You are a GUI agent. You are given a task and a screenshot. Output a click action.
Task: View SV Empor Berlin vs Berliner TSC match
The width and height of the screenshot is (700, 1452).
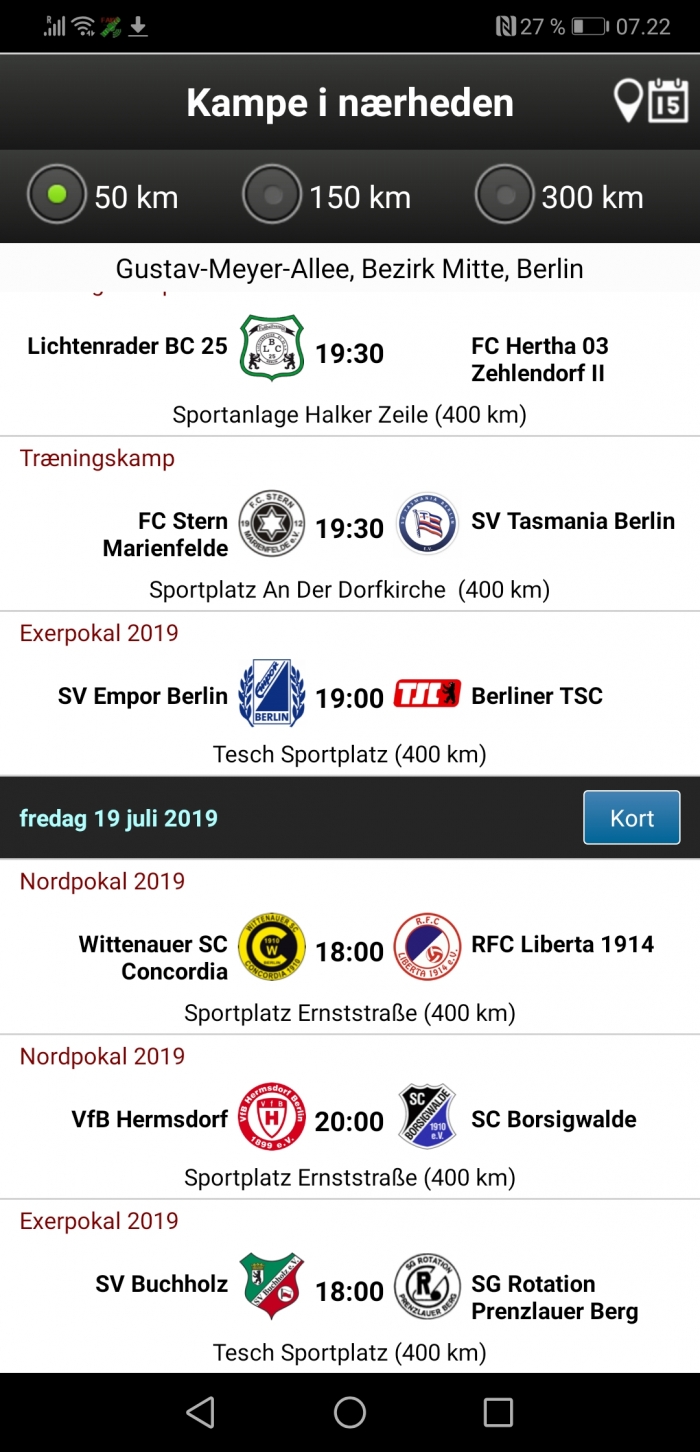coord(350,694)
